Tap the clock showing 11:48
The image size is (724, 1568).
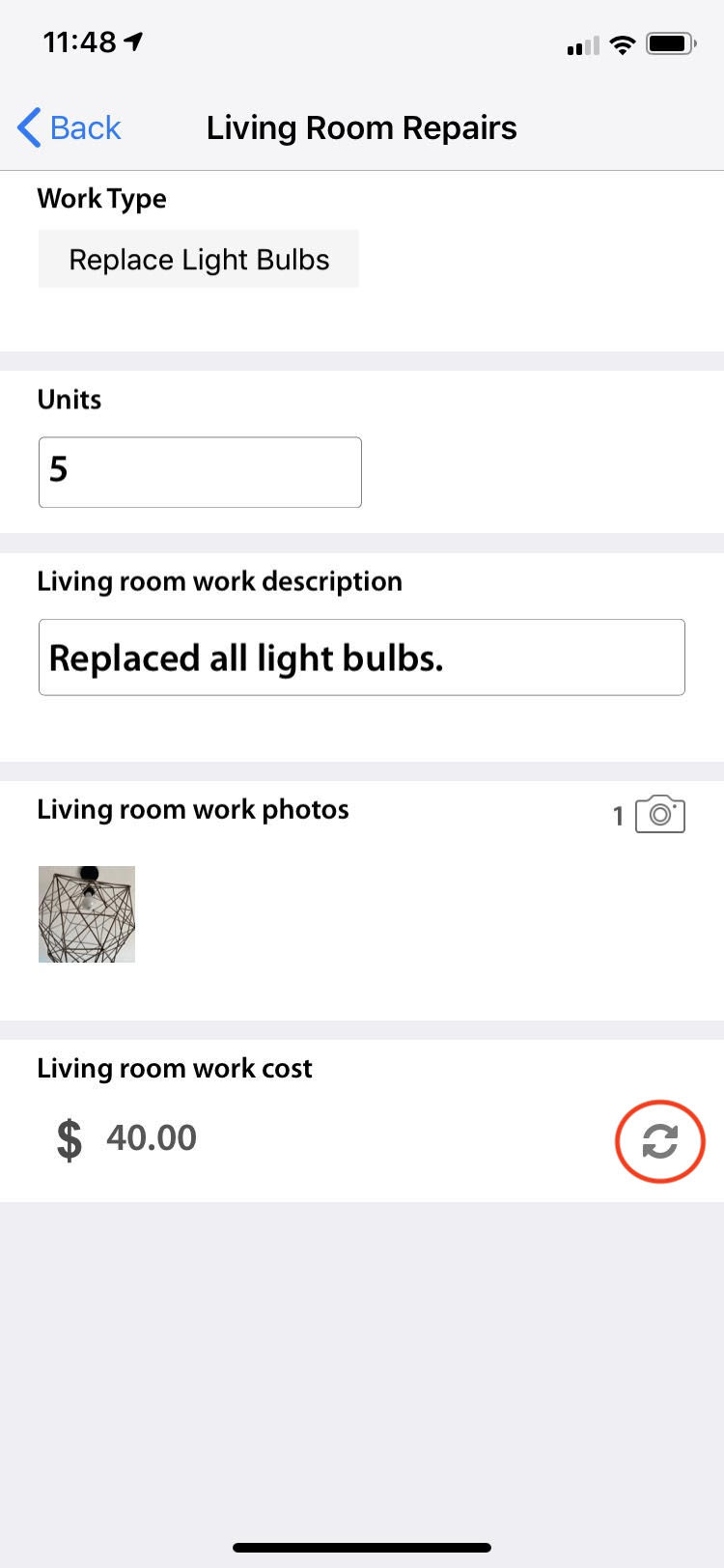click(79, 41)
